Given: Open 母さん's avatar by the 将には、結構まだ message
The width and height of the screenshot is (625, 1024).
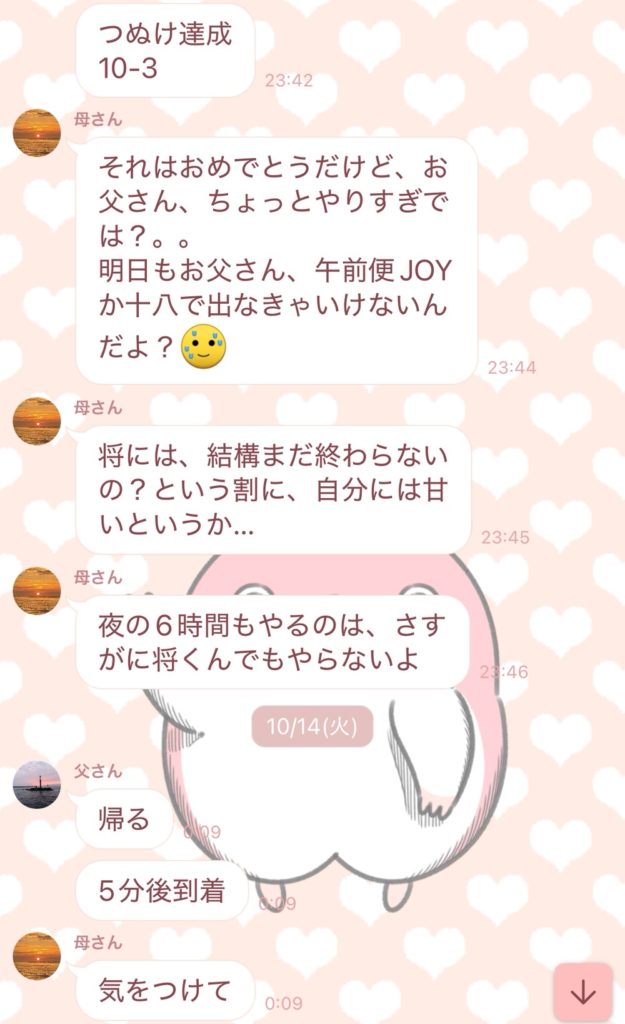Looking at the screenshot, I should pos(37,421).
